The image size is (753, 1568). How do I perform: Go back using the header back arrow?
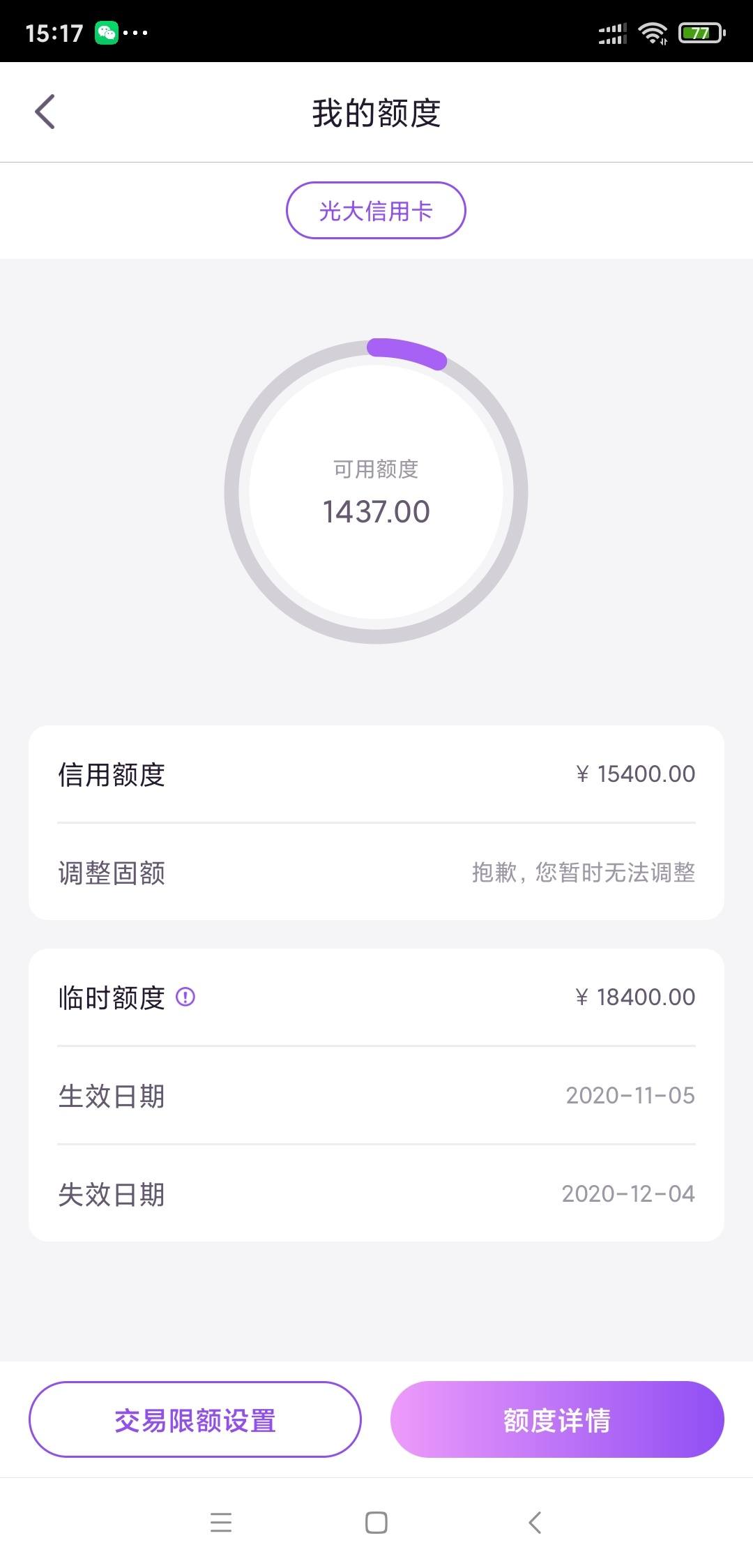[x=45, y=112]
